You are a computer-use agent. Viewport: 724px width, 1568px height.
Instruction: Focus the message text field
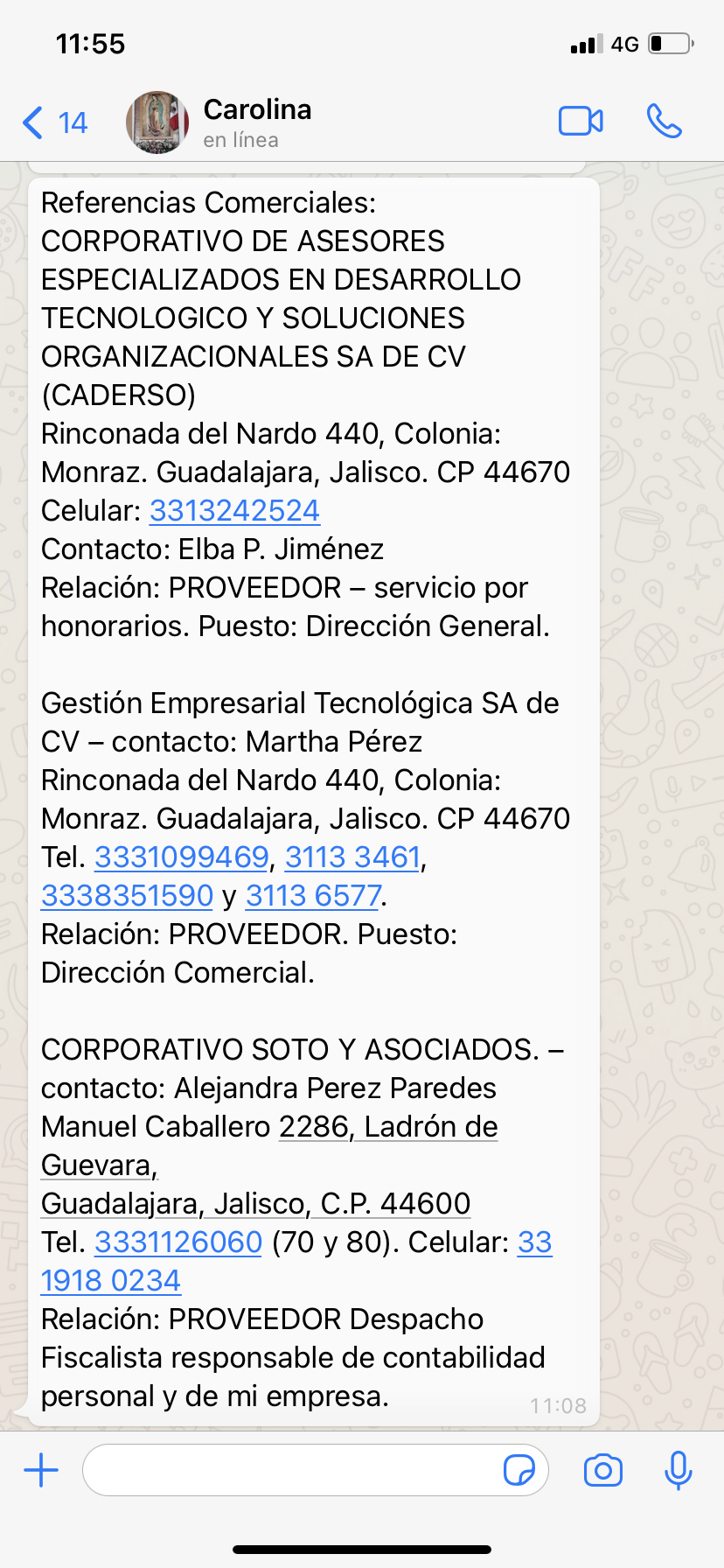click(x=289, y=1470)
